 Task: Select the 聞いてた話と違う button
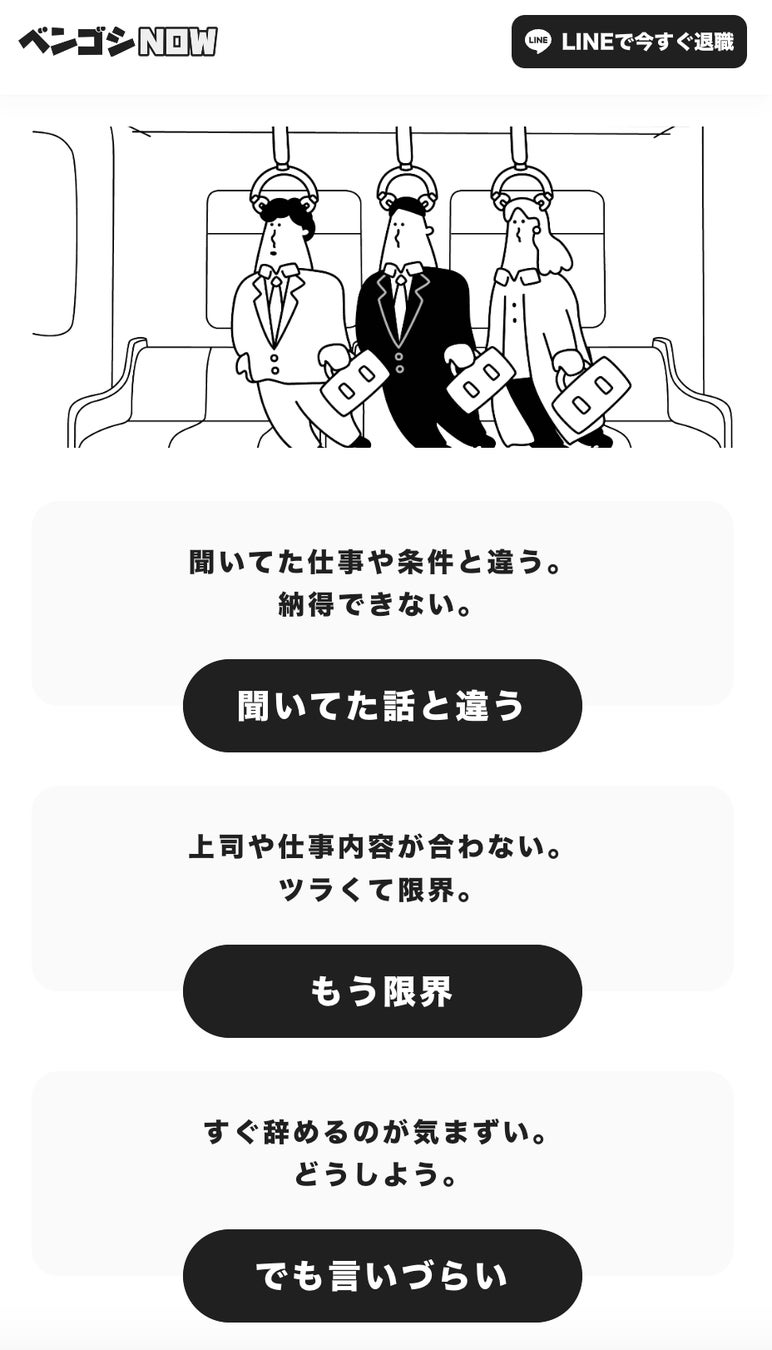382,706
